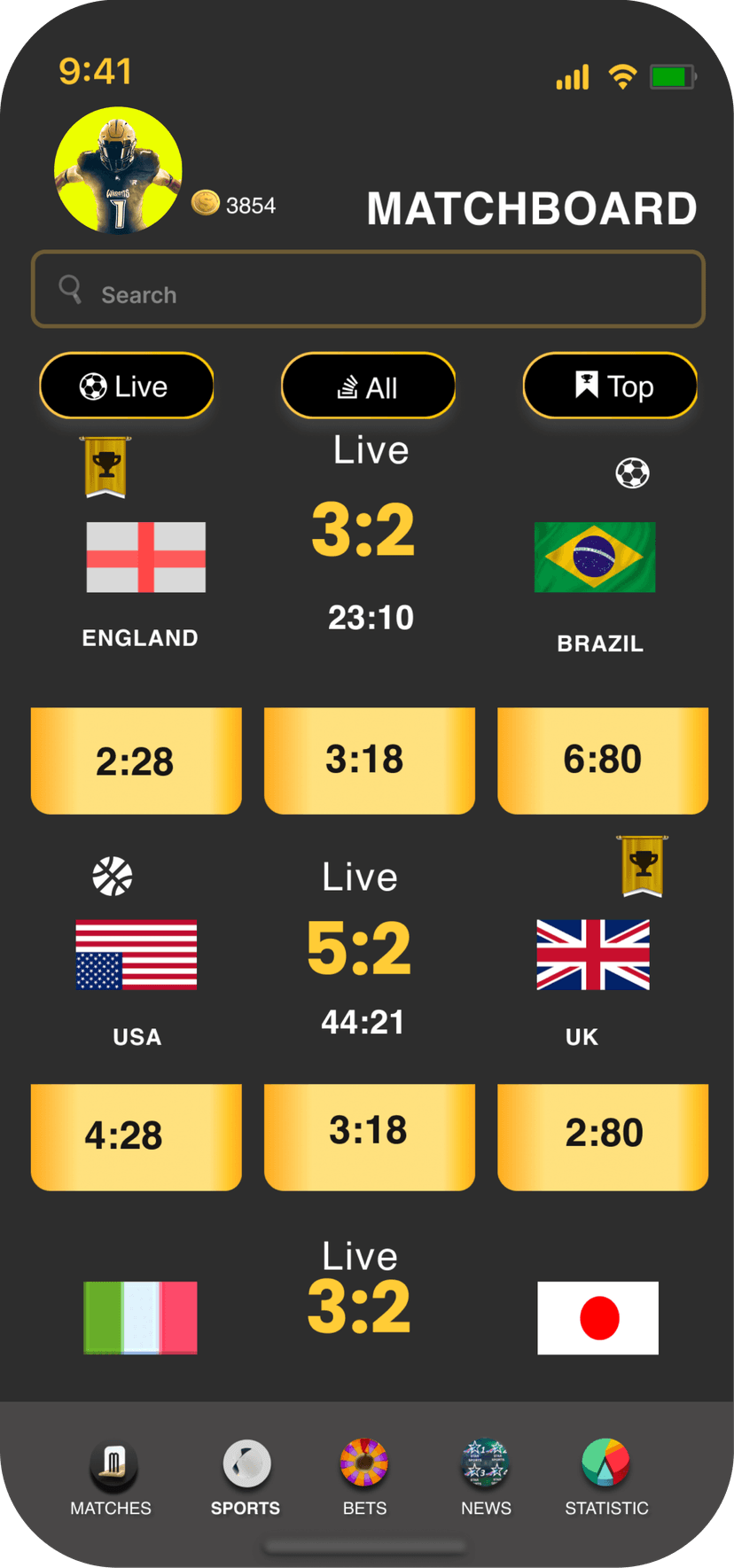This screenshot has width=734, height=1568.
Task: Open the USA vs UK live match
Action: (359, 949)
